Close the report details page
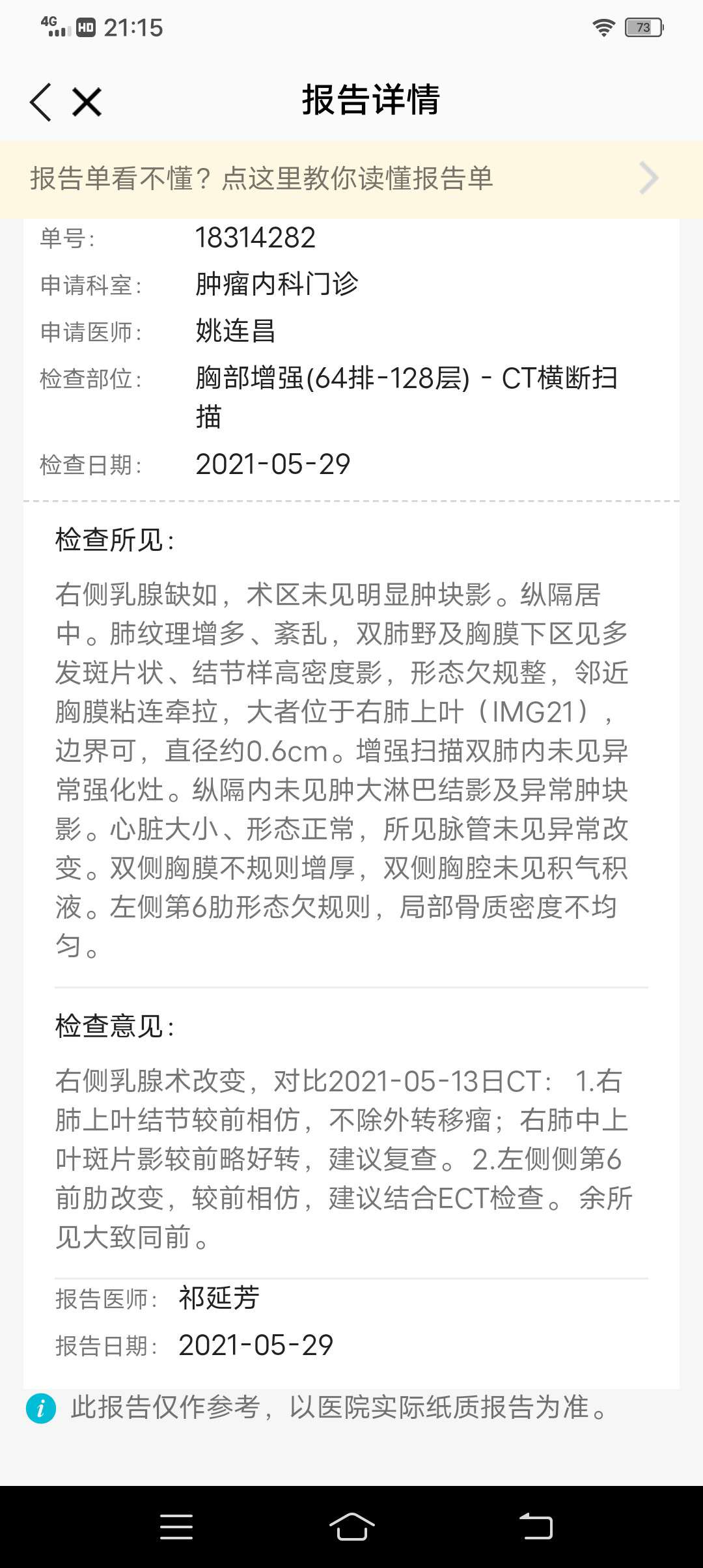 (x=87, y=102)
